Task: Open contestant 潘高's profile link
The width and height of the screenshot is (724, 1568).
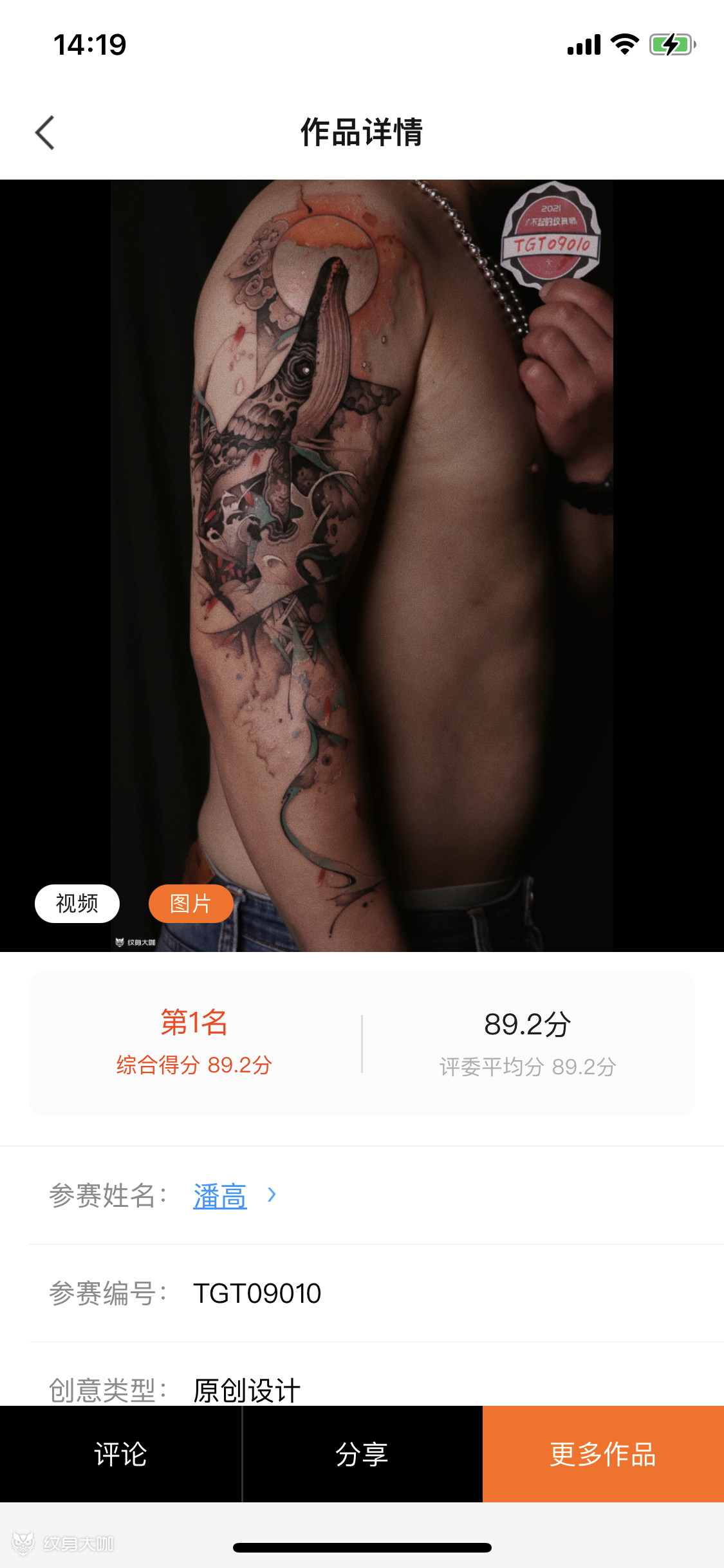Action: pos(220,1196)
